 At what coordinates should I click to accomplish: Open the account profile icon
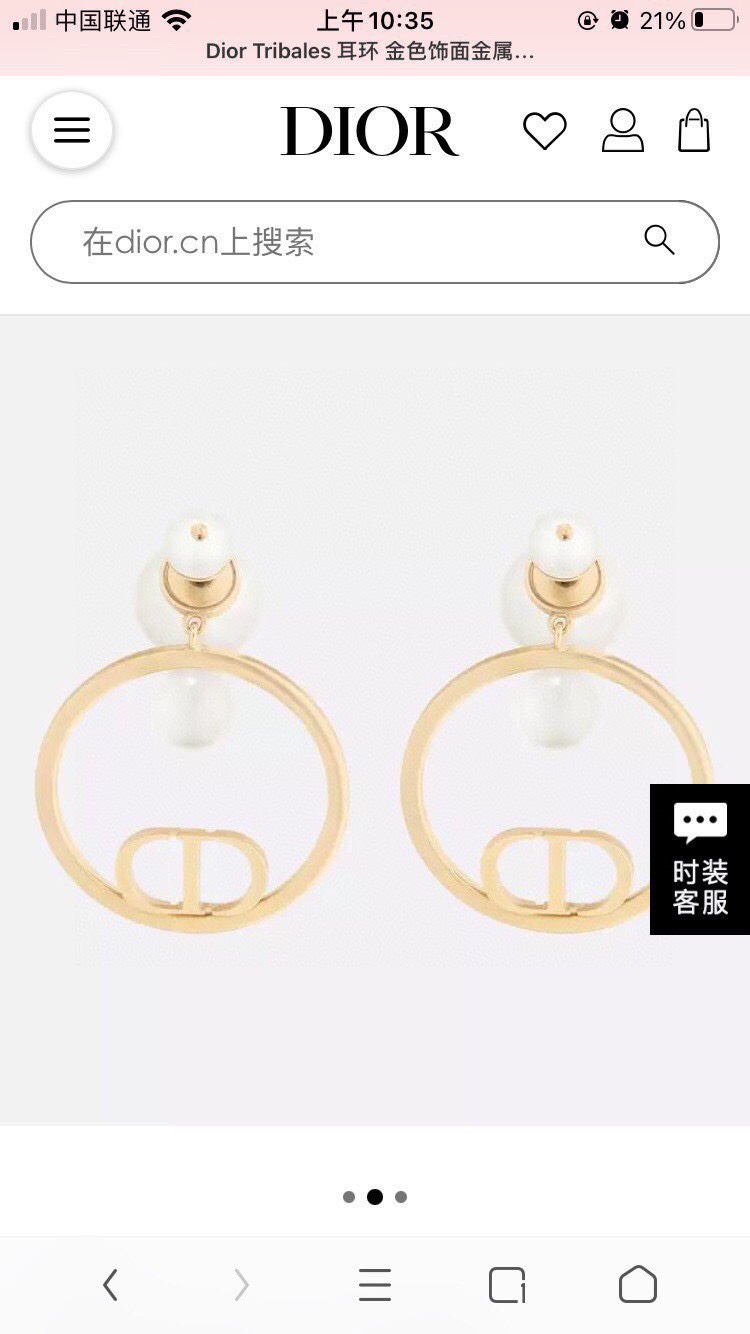(622, 132)
